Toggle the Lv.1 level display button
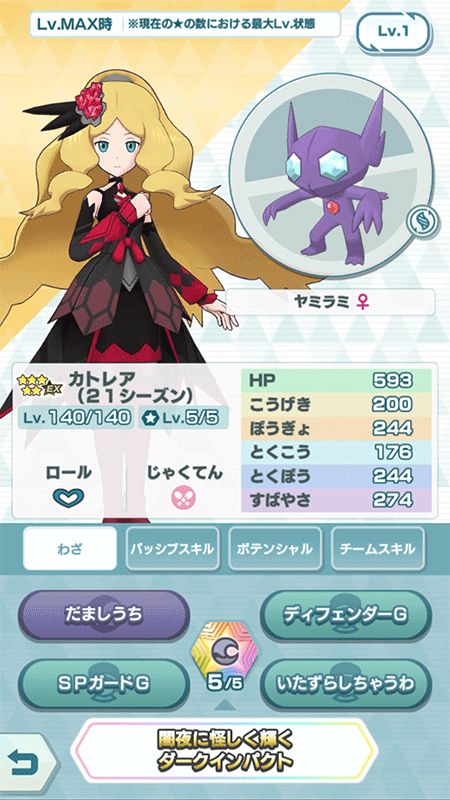Viewport: 450px width, 800px height. (393, 33)
